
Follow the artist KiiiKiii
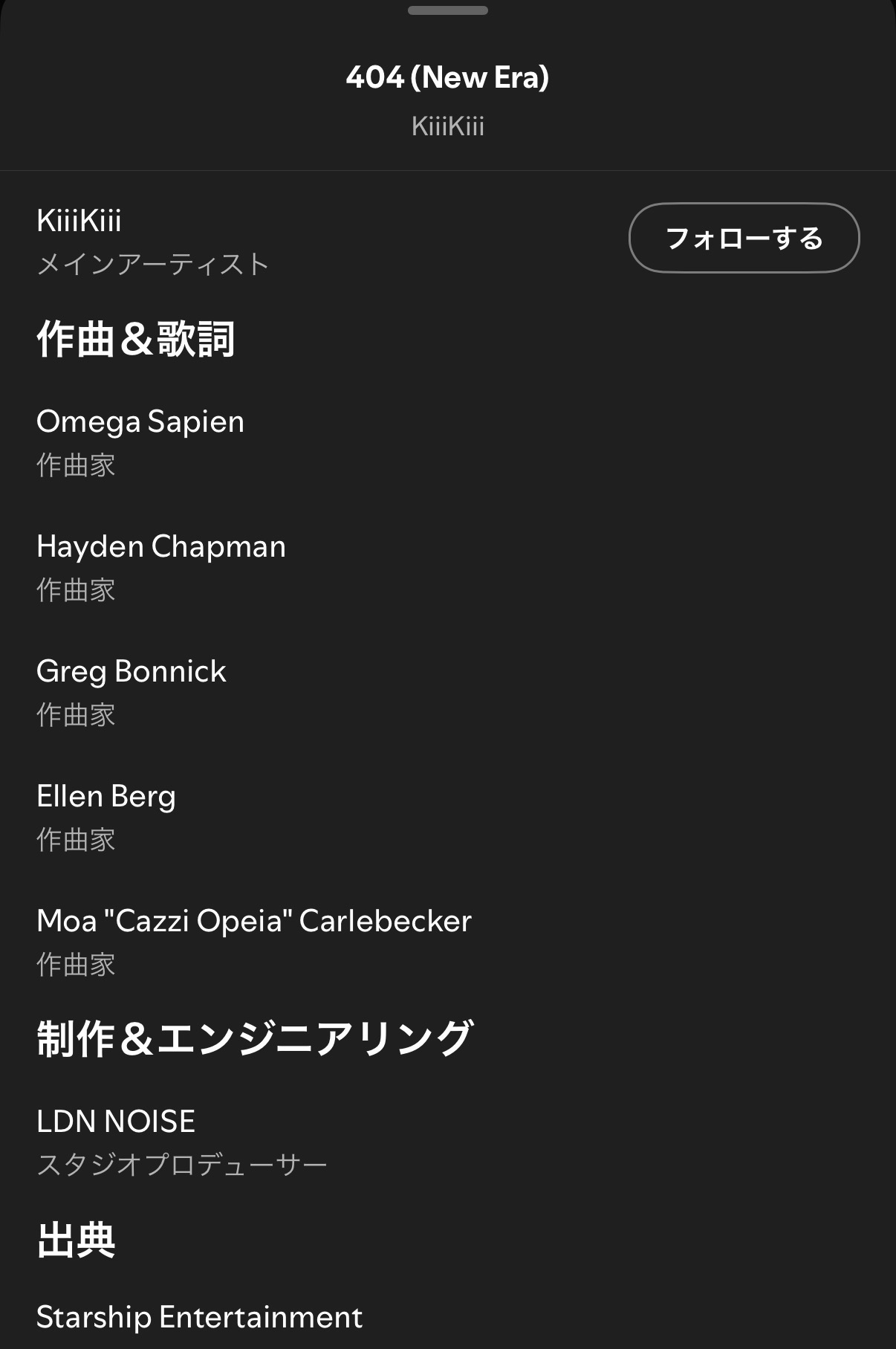coord(744,238)
